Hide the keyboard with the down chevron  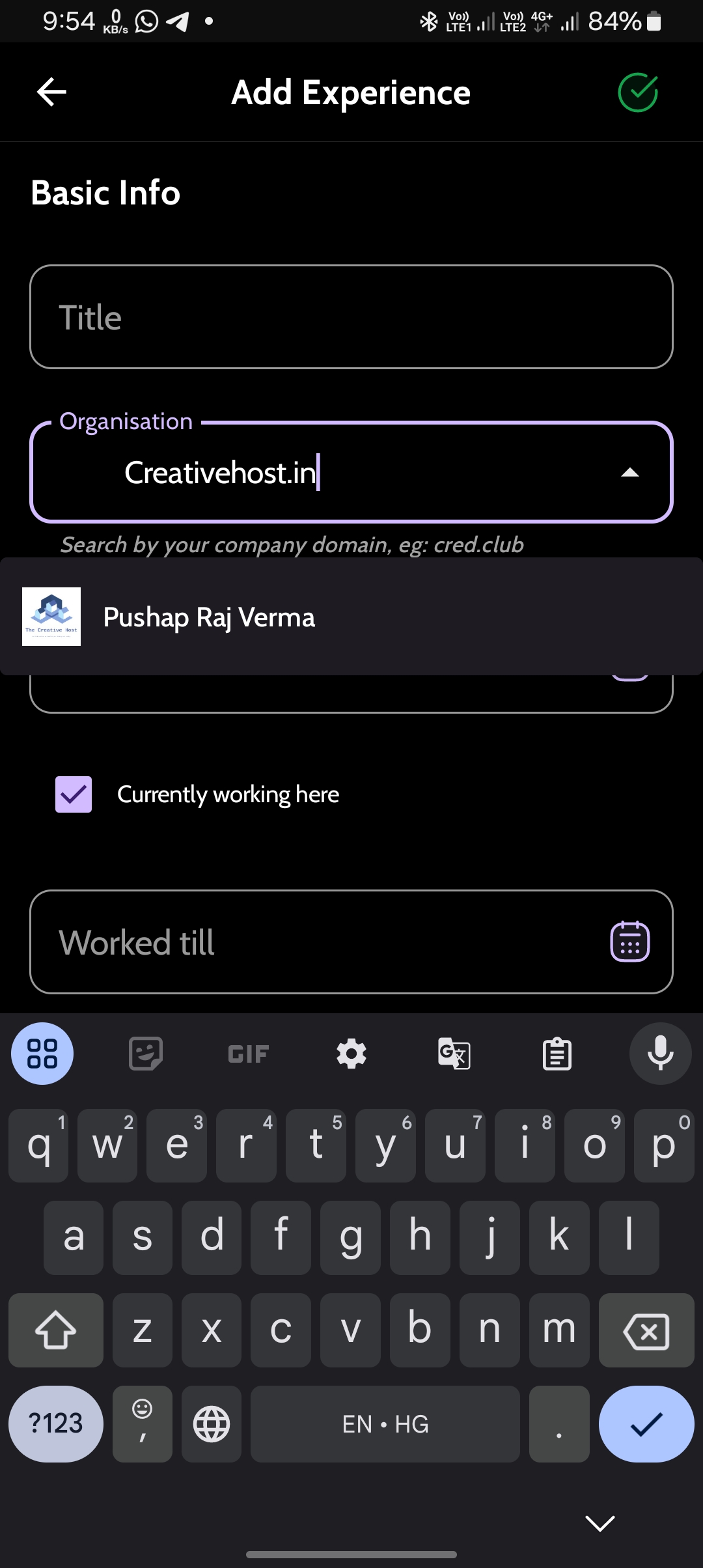(600, 1523)
